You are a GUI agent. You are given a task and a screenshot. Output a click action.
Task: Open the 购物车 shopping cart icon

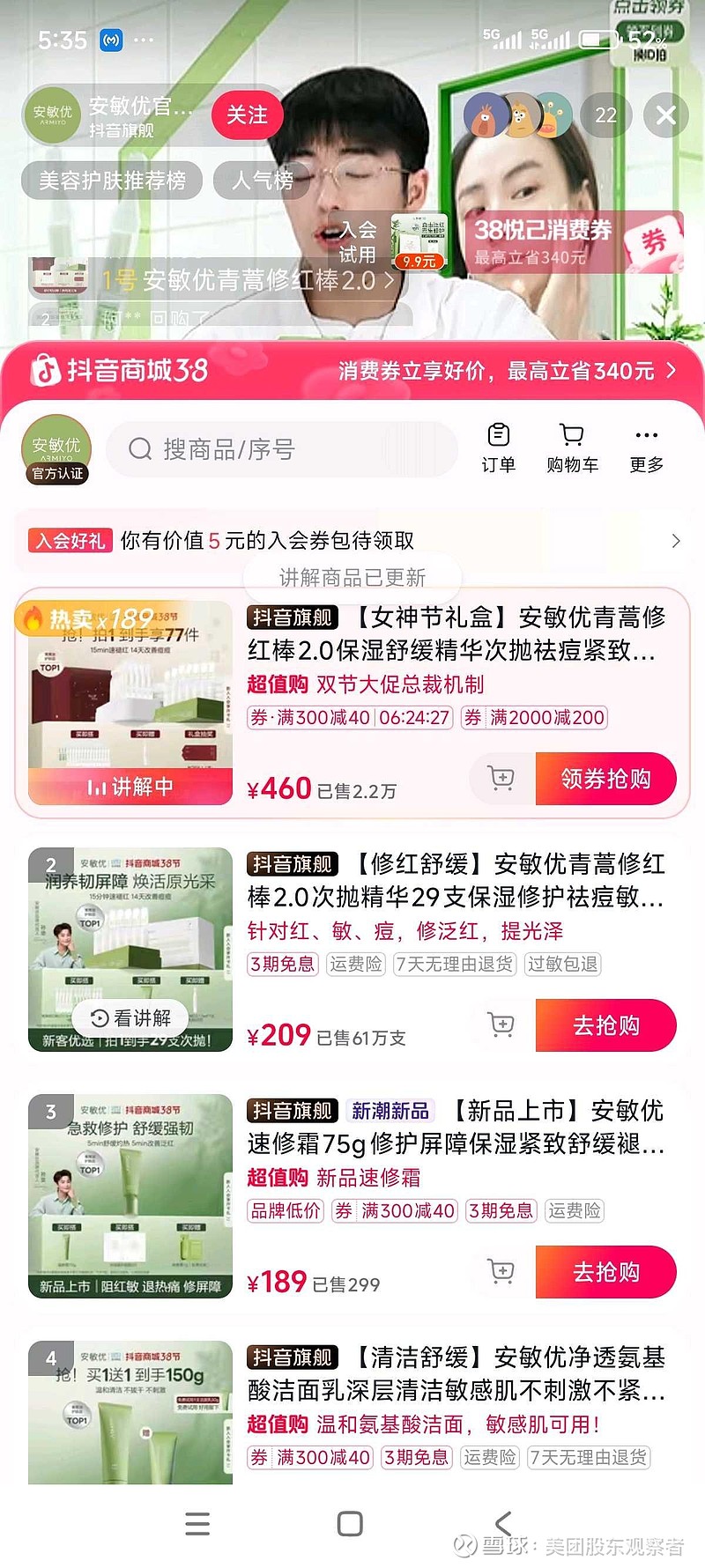click(572, 447)
